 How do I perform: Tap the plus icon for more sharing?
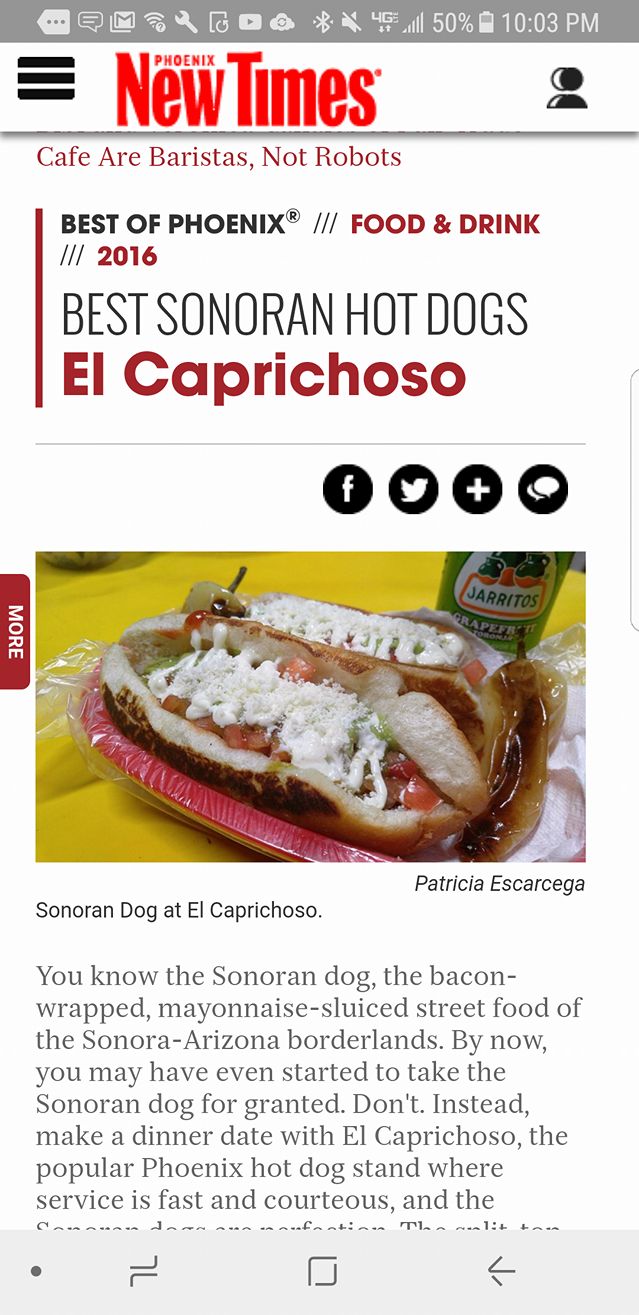coord(478,490)
